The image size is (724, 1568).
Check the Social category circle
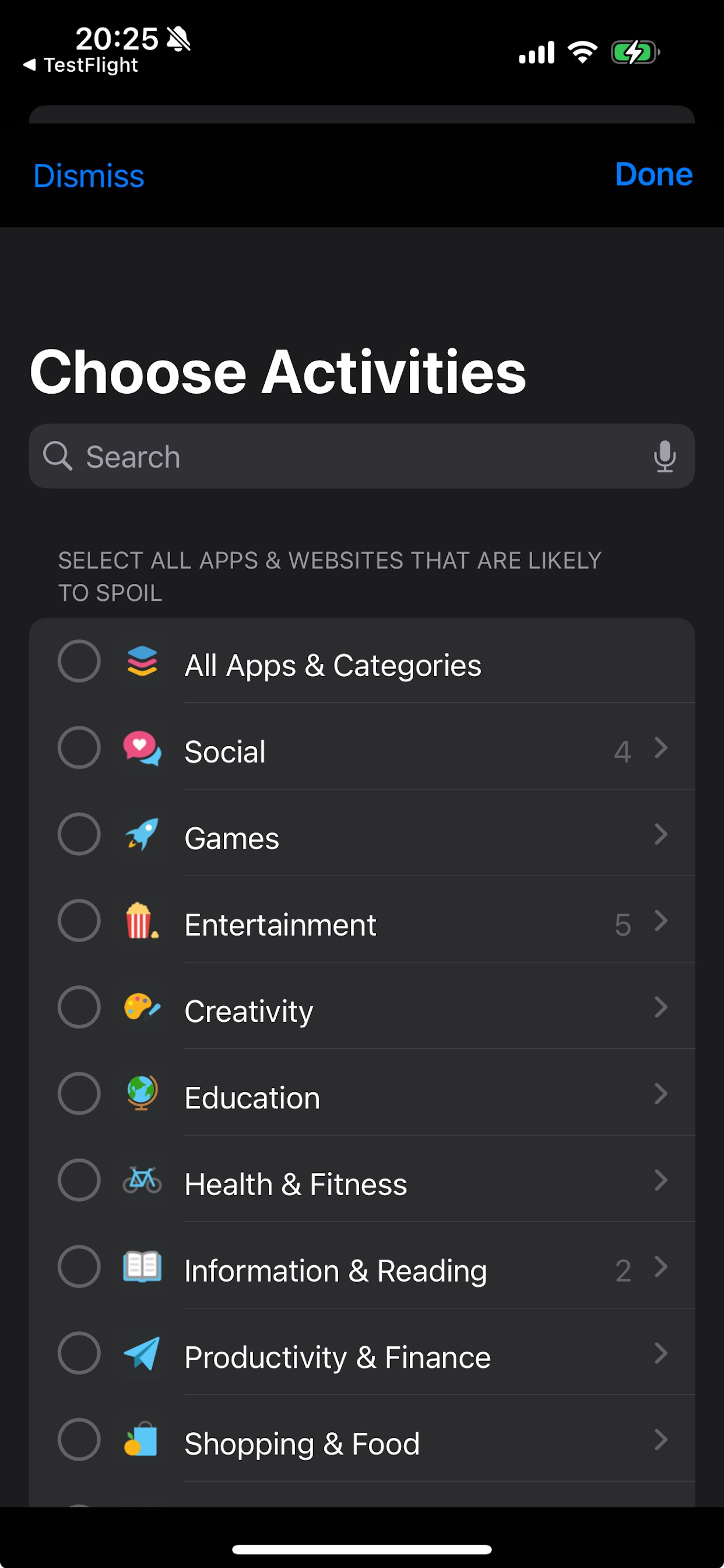(79, 747)
